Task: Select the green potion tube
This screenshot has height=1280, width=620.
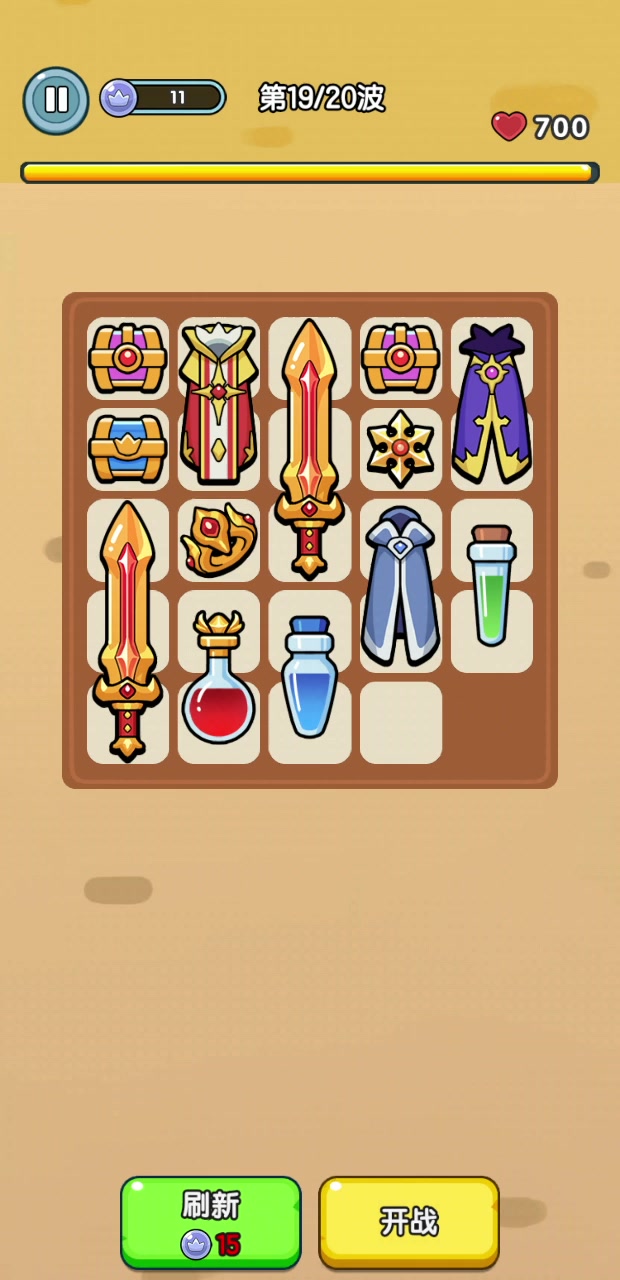Action: [x=491, y=585]
